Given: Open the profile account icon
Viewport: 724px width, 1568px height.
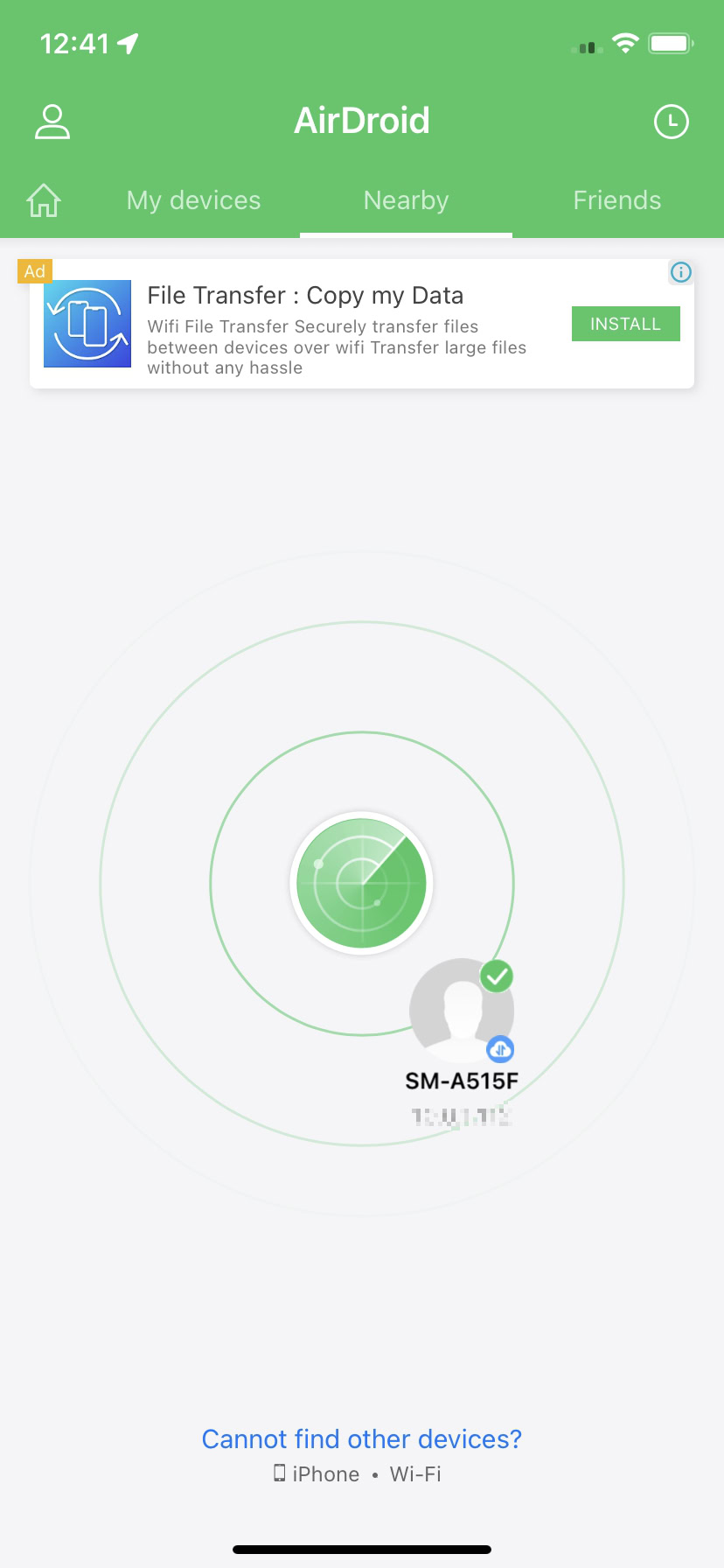Looking at the screenshot, I should pyautogui.click(x=52, y=122).
